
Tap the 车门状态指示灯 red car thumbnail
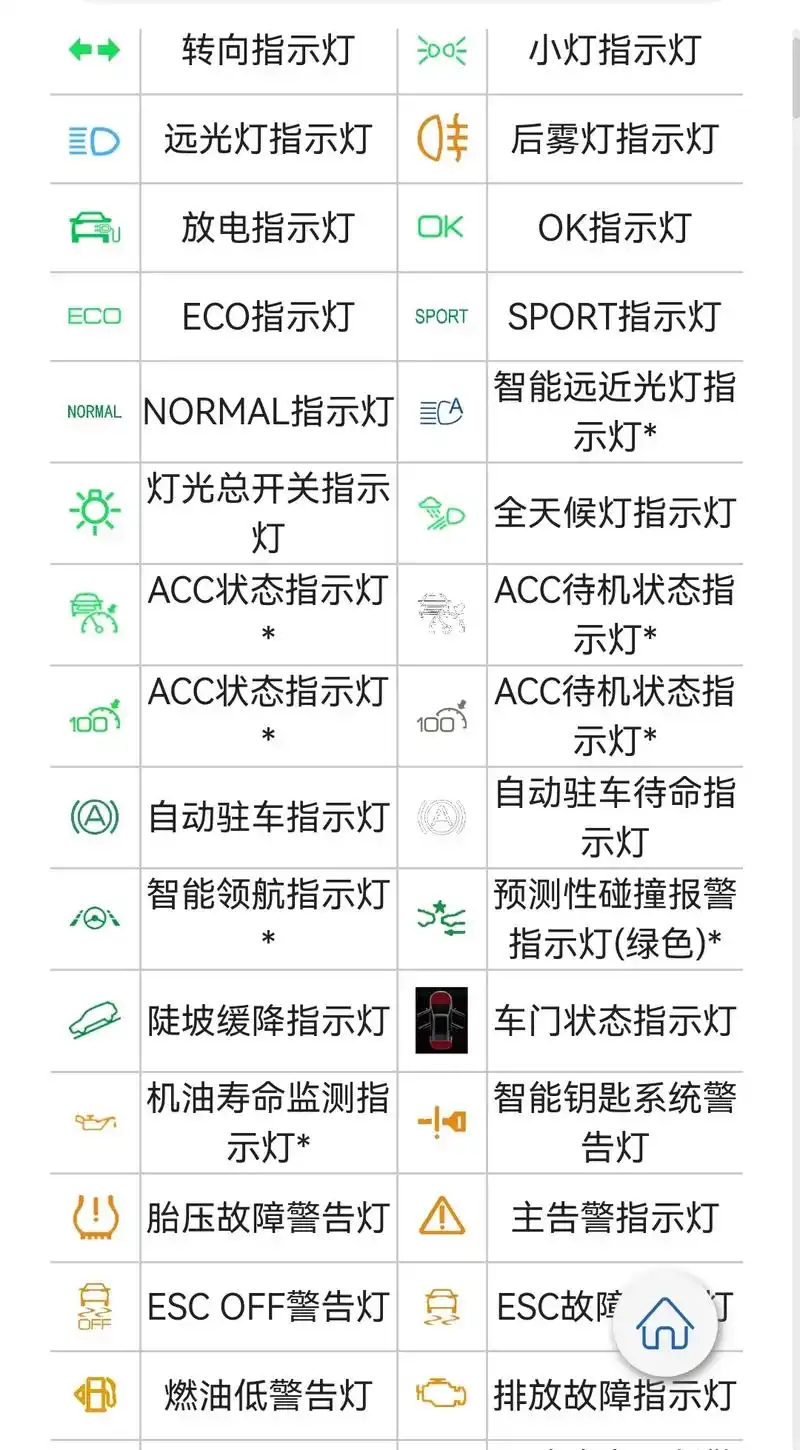[x=440, y=1020]
